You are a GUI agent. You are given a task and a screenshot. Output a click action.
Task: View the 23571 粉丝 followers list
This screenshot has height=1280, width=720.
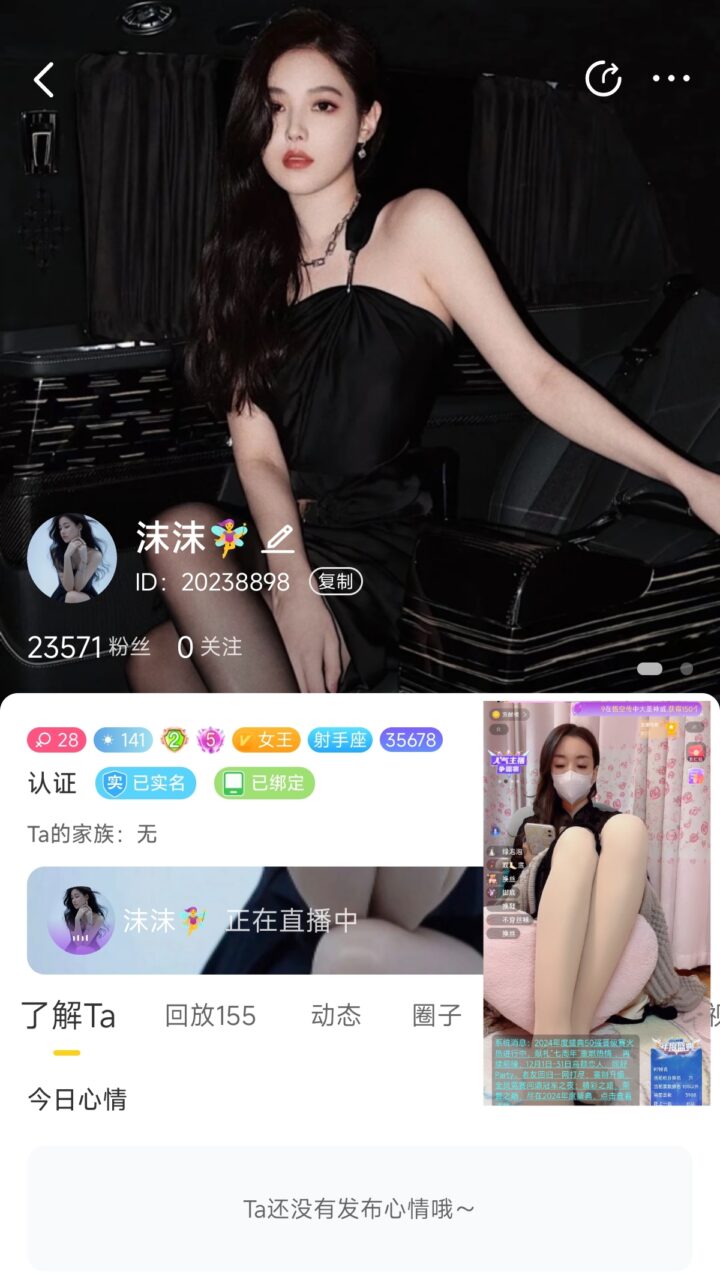(x=88, y=647)
